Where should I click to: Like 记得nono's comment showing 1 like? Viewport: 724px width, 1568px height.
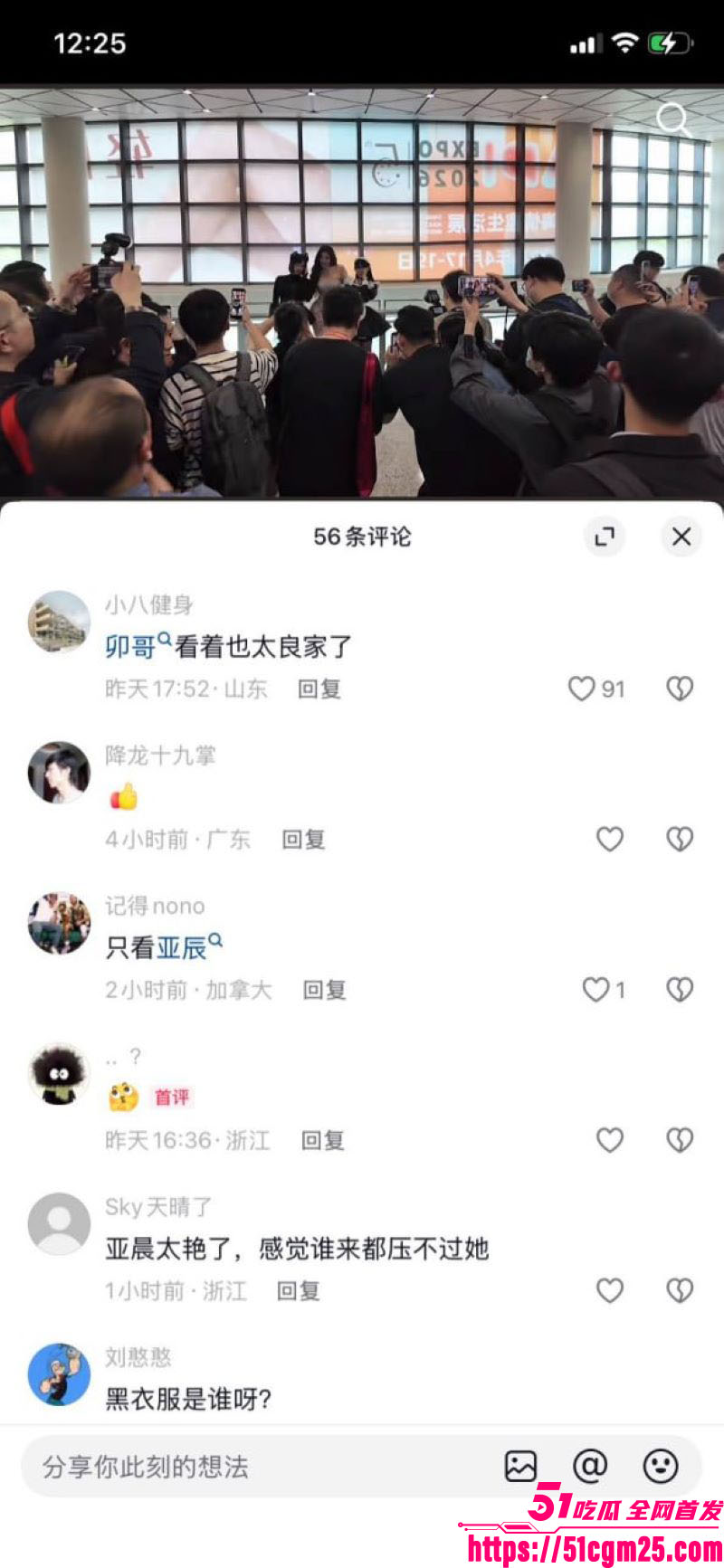click(595, 990)
